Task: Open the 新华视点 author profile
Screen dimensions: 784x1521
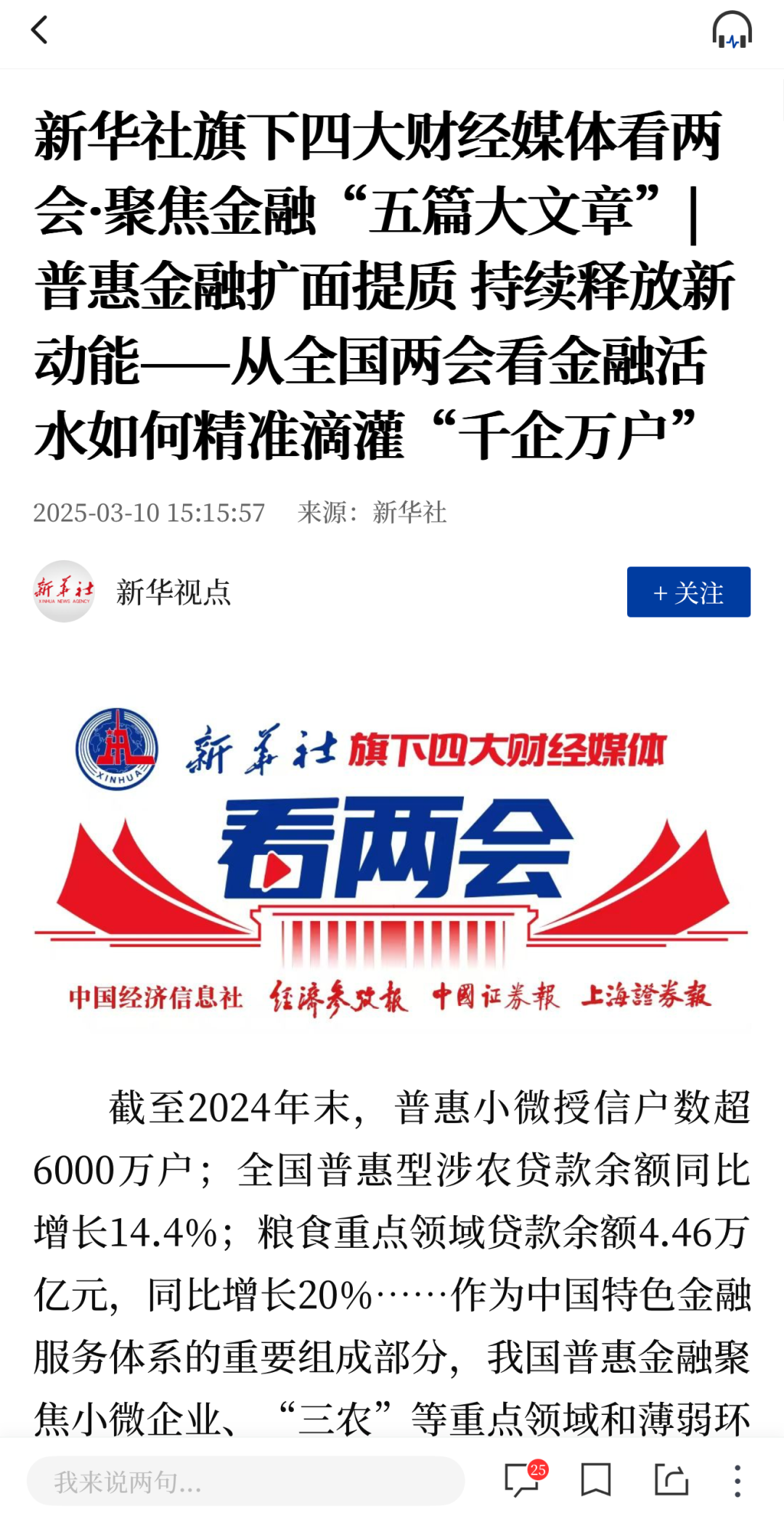Action: tap(173, 592)
